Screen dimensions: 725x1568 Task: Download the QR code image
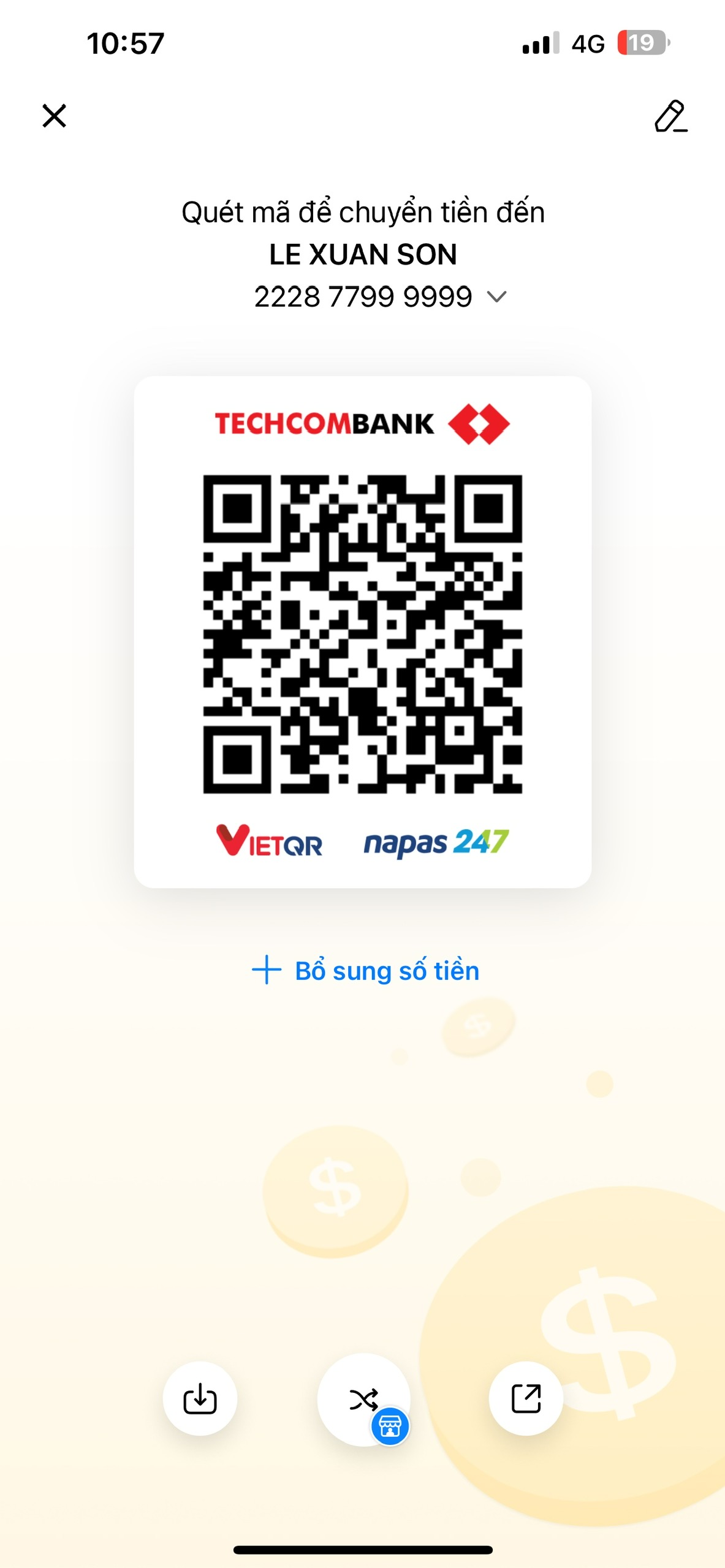[200, 1399]
